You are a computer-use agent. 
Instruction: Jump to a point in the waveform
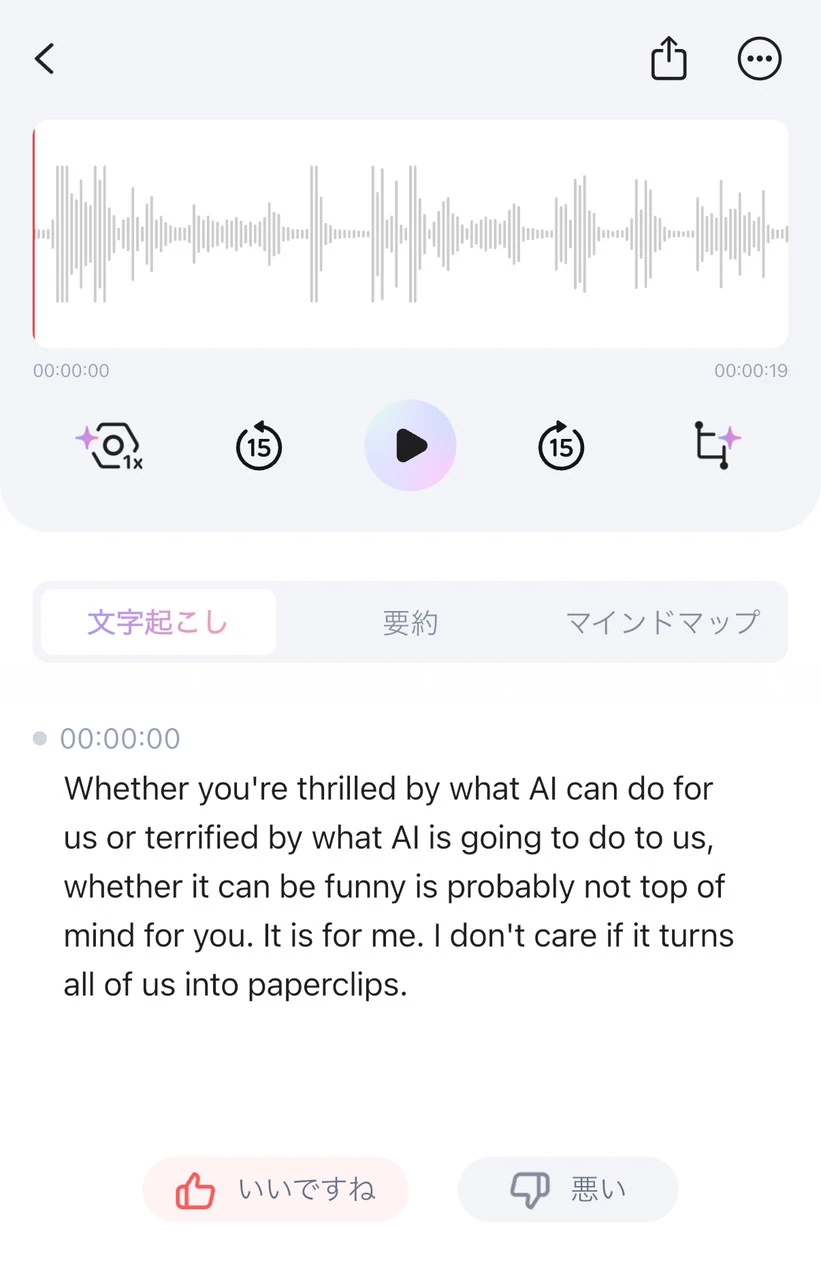(410, 234)
